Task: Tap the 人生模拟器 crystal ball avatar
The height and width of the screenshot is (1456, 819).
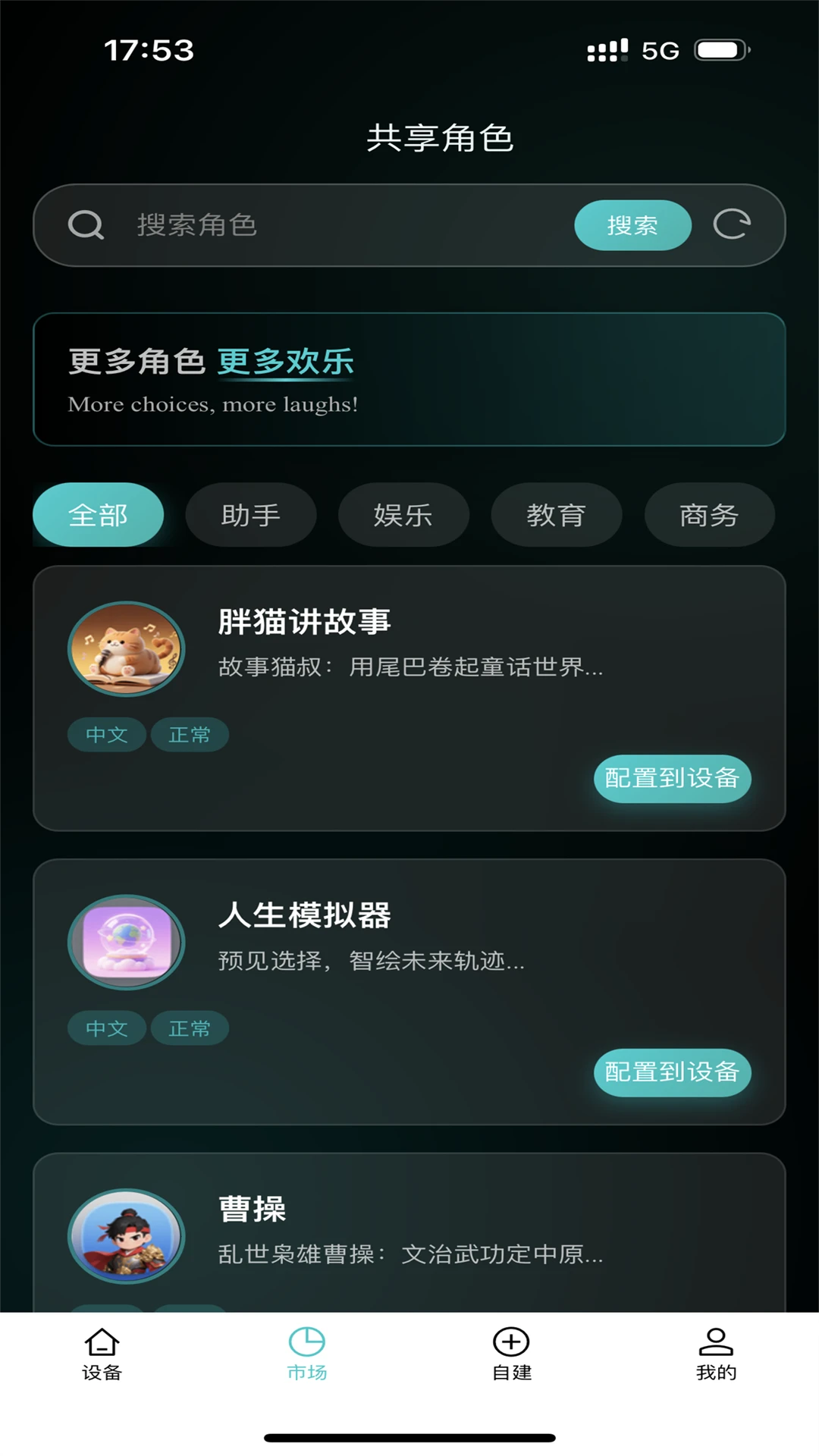Action: (x=125, y=942)
